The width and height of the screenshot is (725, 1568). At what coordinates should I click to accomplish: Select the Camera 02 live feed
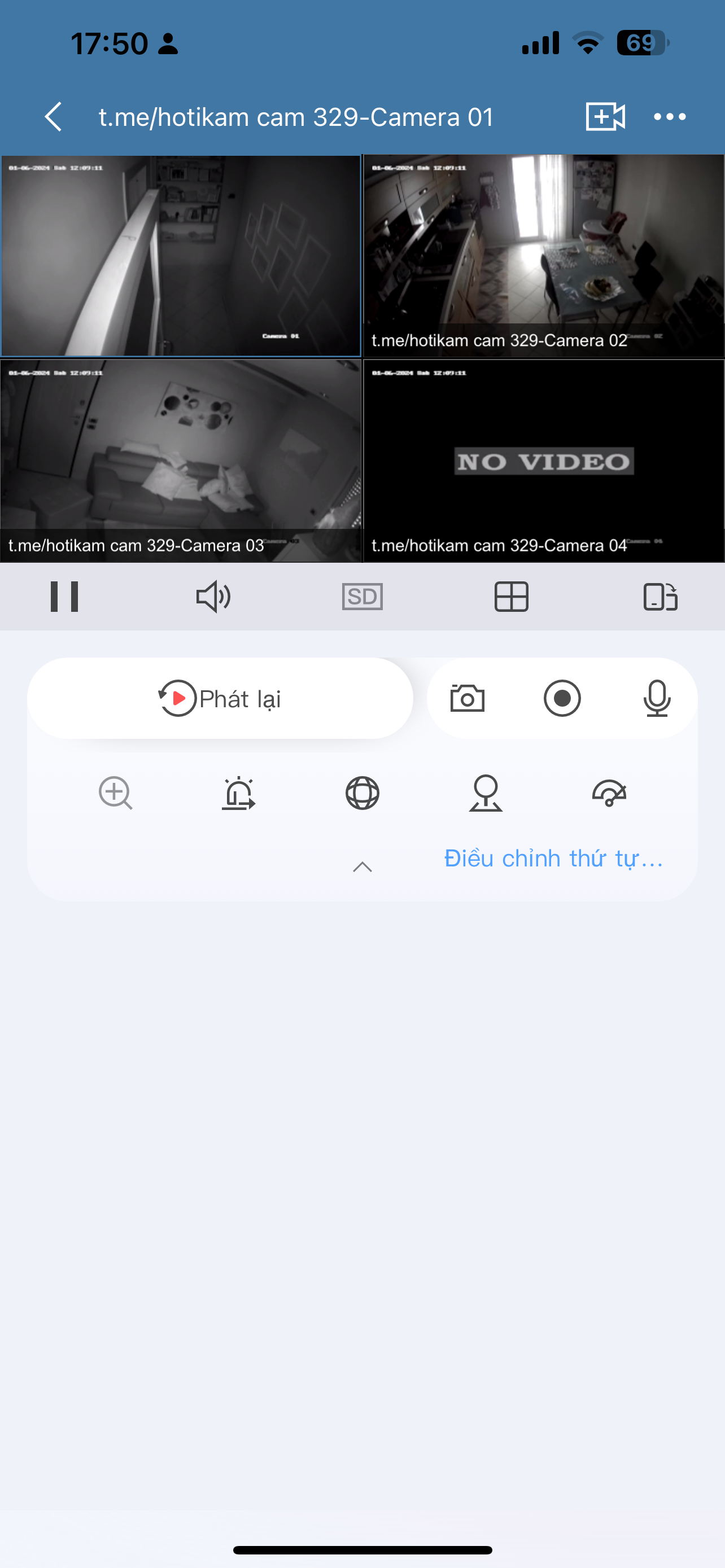(544, 256)
